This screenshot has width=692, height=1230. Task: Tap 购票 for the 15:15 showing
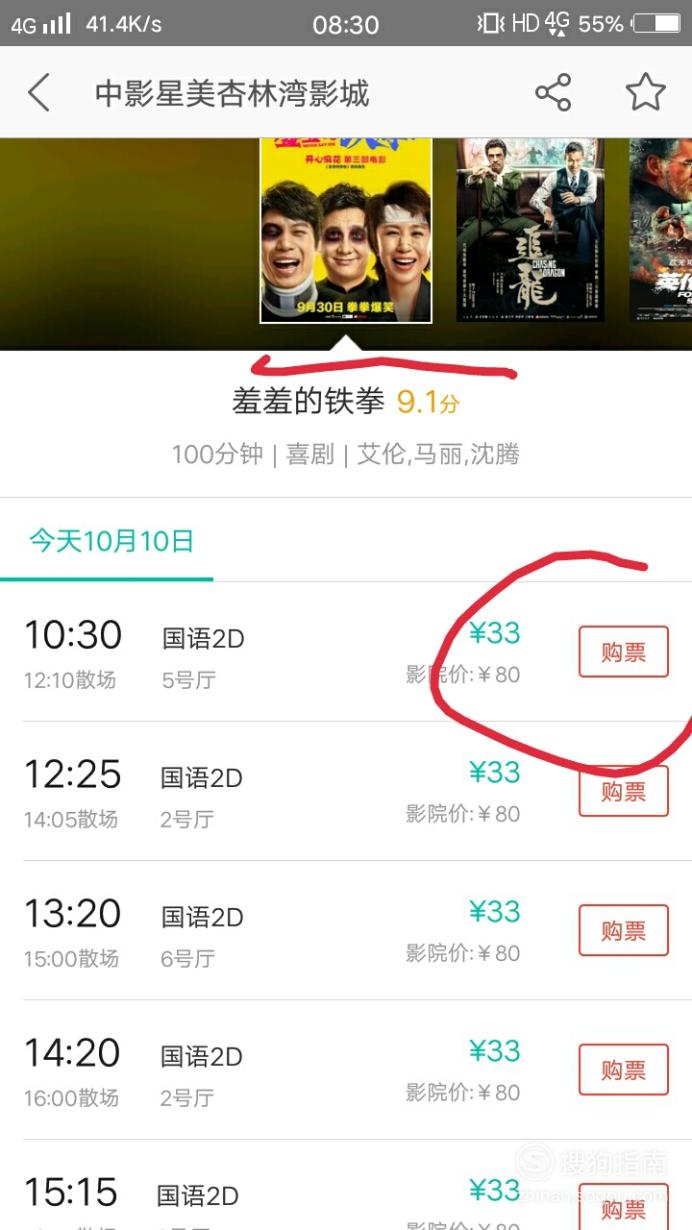click(x=623, y=1207)
